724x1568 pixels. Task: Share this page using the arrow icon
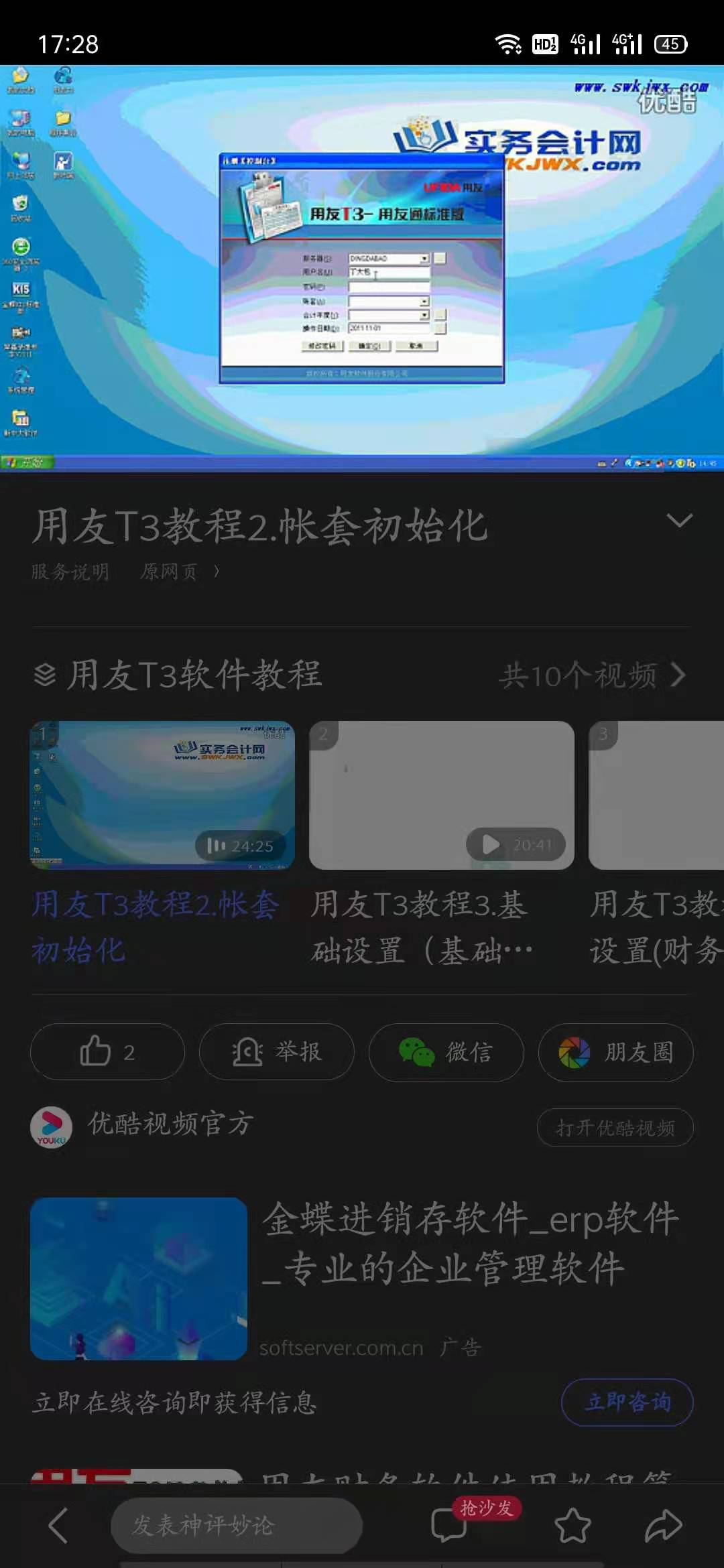[x=663, y=1526]
